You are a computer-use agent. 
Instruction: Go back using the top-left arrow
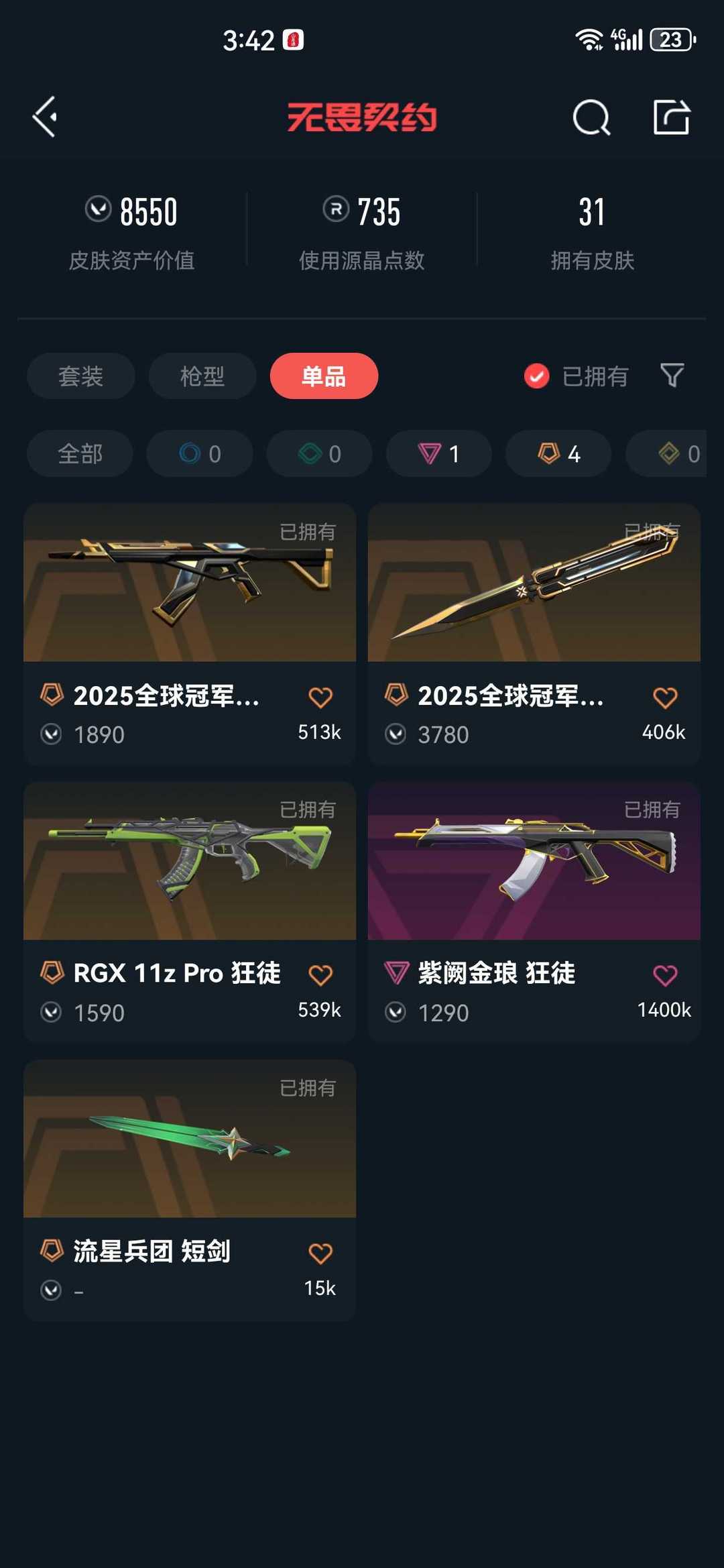point(44,117)
